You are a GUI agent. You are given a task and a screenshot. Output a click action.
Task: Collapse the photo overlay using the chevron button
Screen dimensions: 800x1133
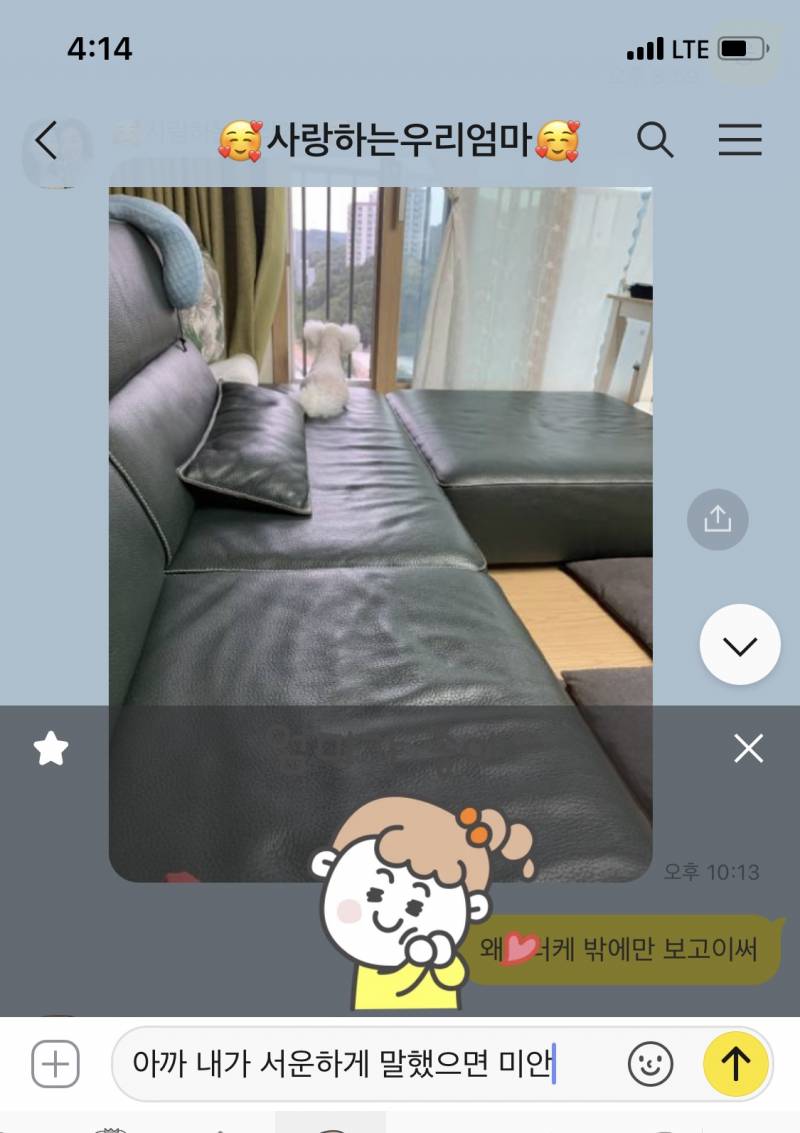[x=739, y=645]
